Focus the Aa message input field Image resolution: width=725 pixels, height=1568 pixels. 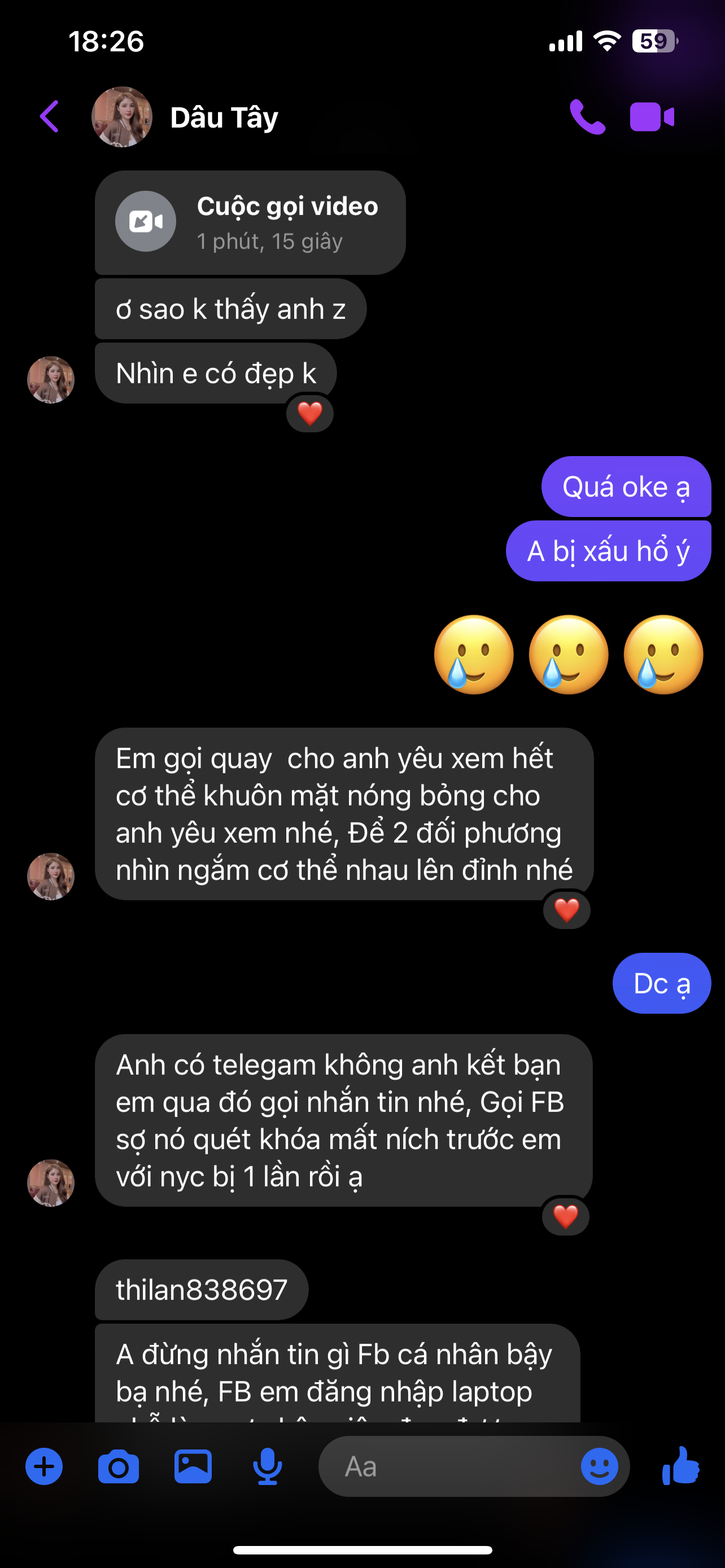(x=451, y=1466)
